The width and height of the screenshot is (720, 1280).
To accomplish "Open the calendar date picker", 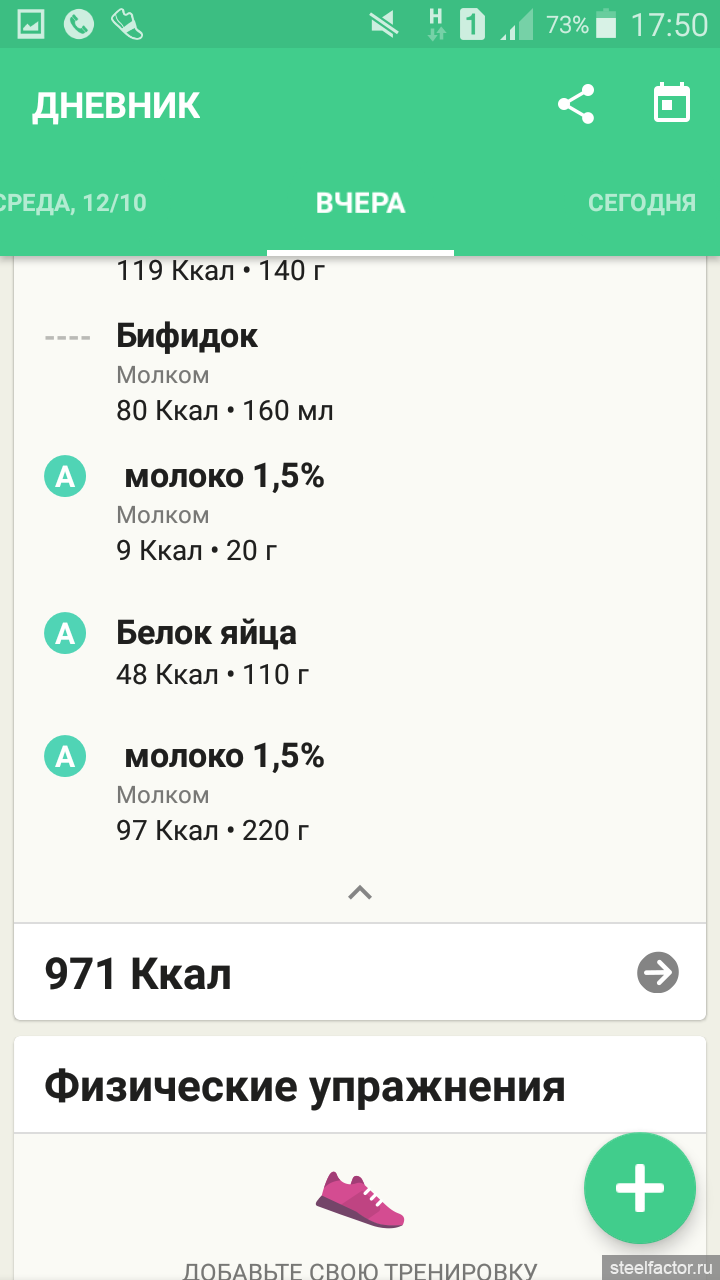I will [672, 104].
